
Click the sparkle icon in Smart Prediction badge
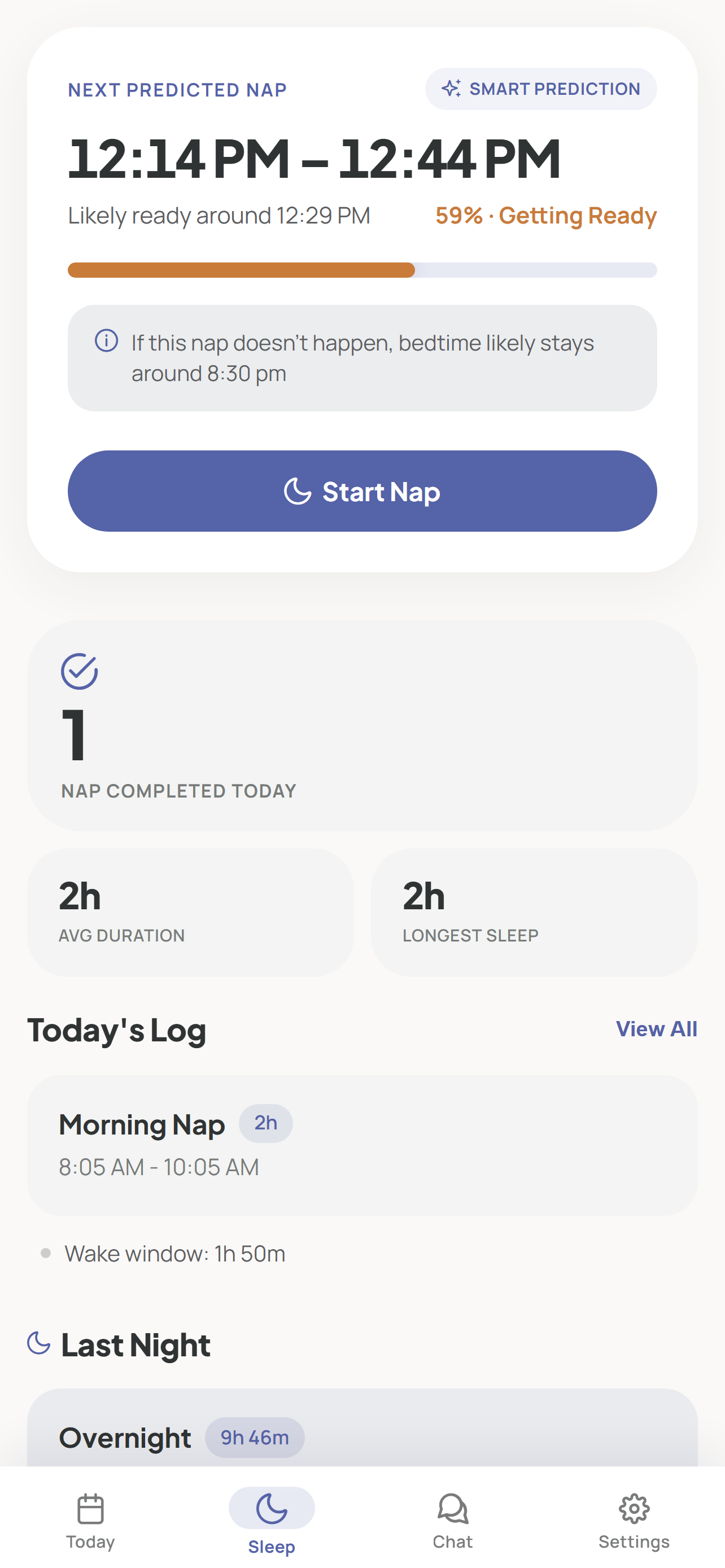click(451, 88)
